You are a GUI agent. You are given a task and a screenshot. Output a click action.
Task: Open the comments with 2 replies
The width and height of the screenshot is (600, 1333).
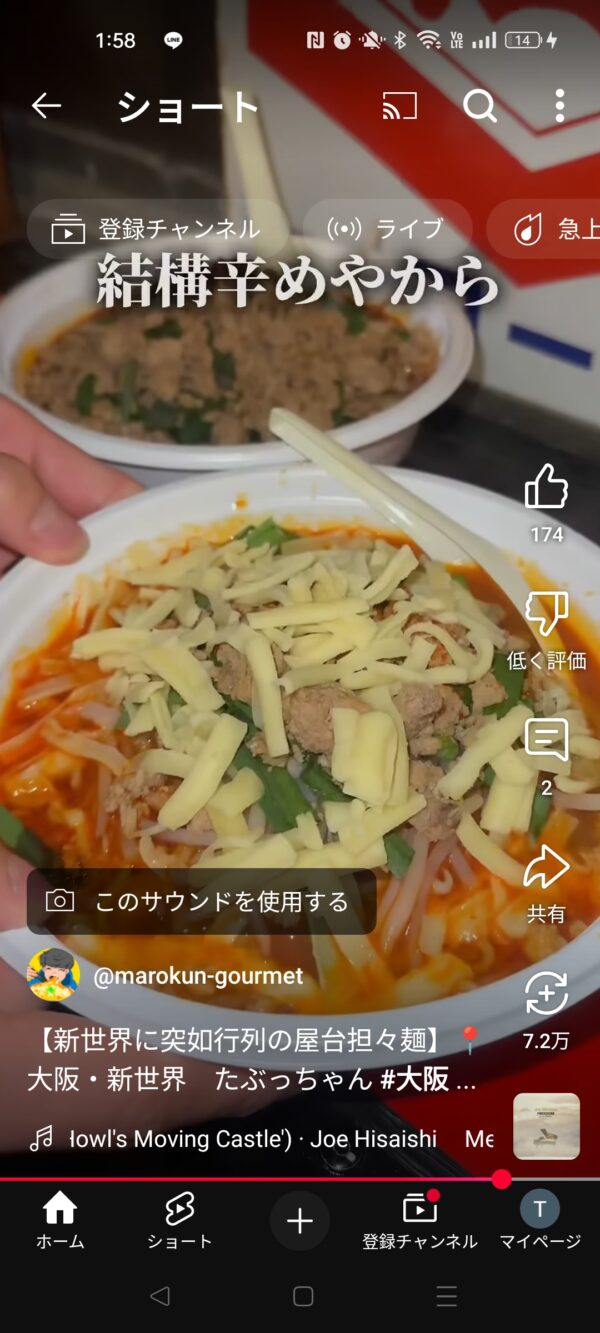coord(546,742)
